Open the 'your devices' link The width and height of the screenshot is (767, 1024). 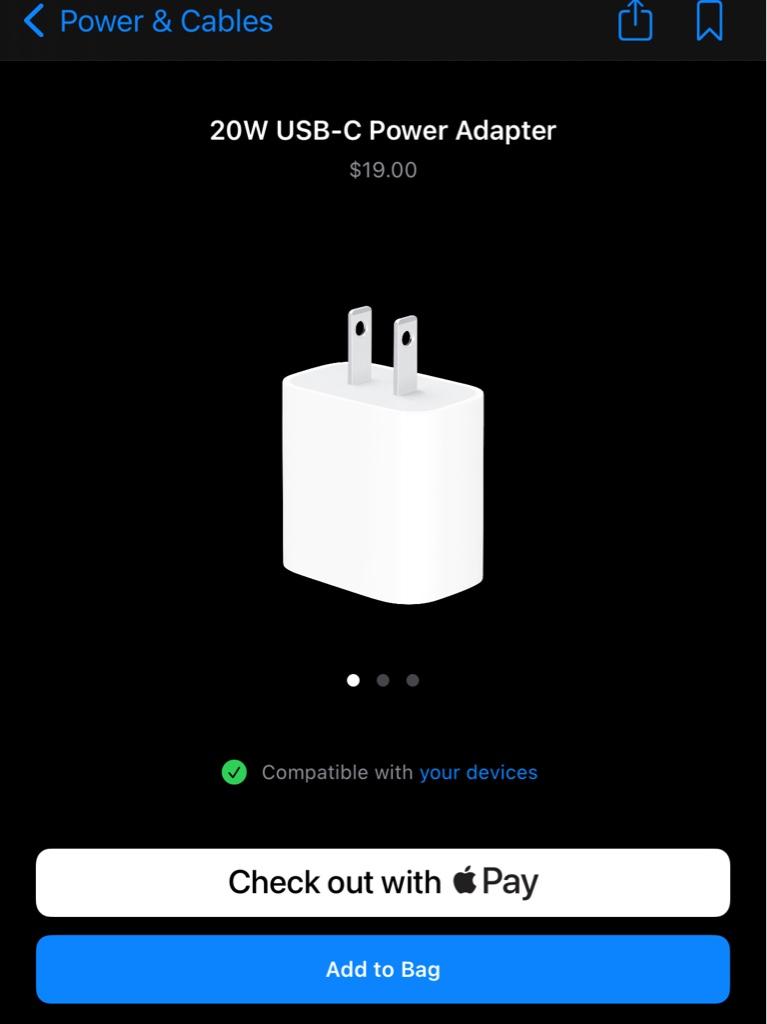point(478,772)
